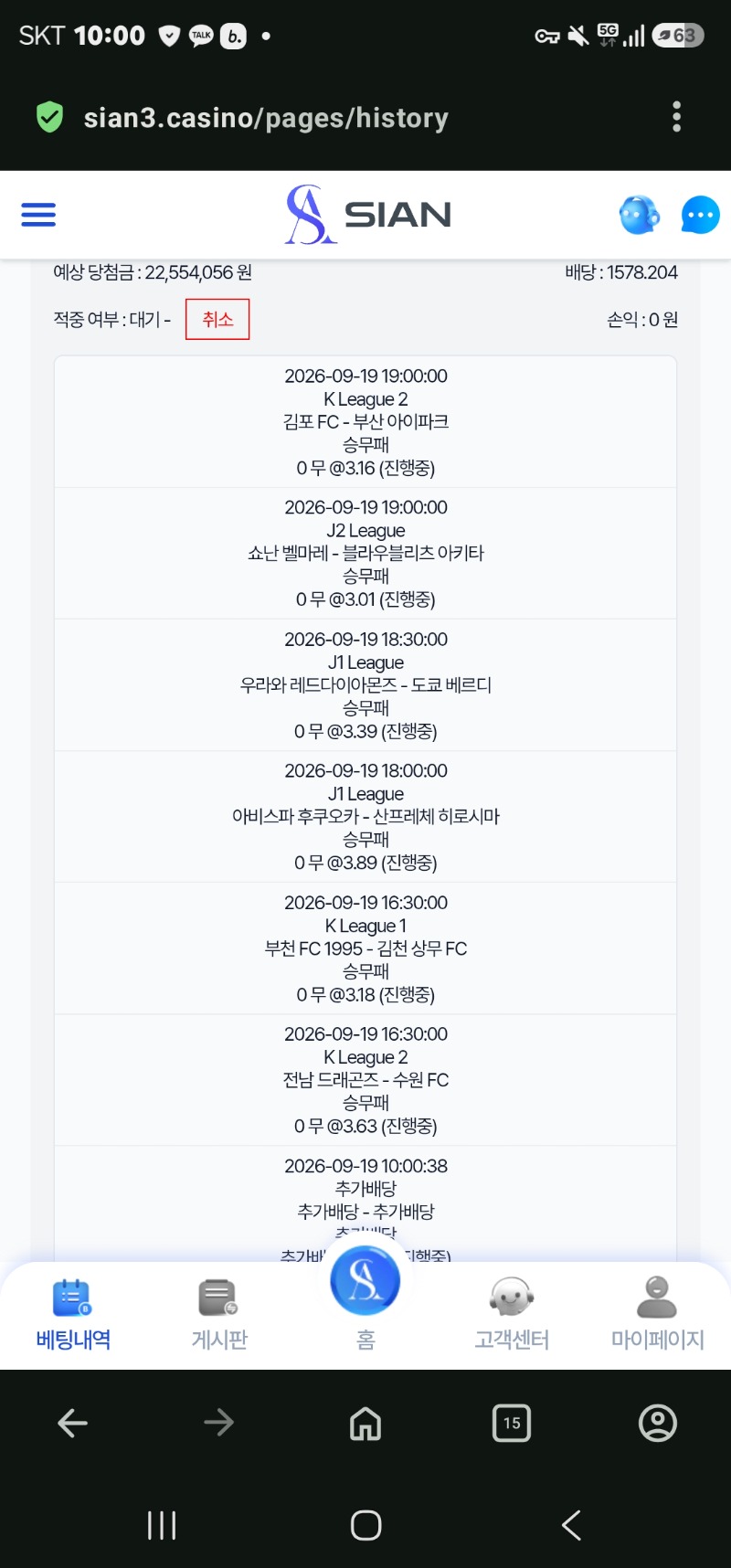Tap the system home button
731x1568 pixels.
[365, 1525]
